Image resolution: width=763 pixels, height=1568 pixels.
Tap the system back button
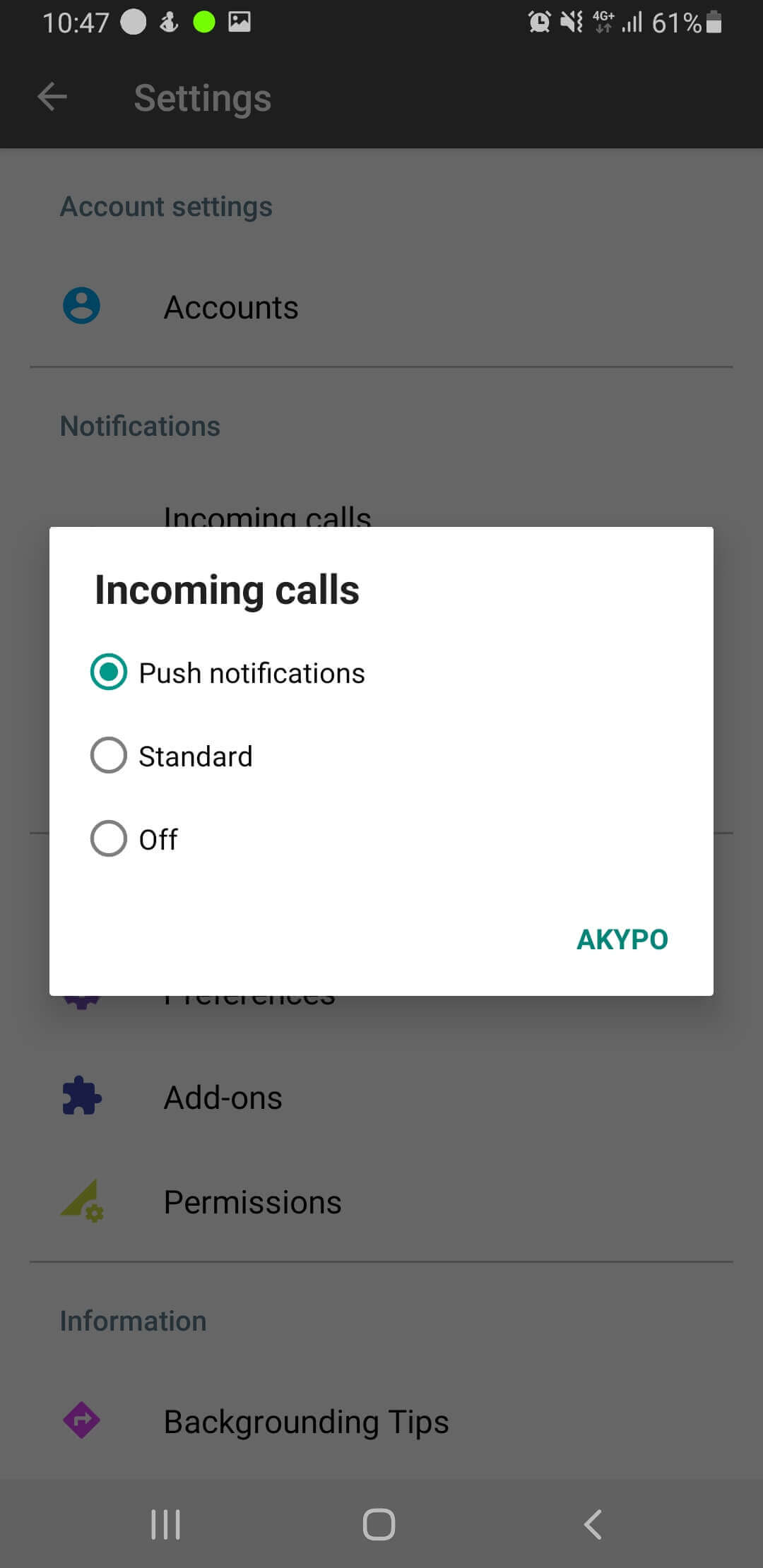pyautogui.click(x=593, y=1524)
